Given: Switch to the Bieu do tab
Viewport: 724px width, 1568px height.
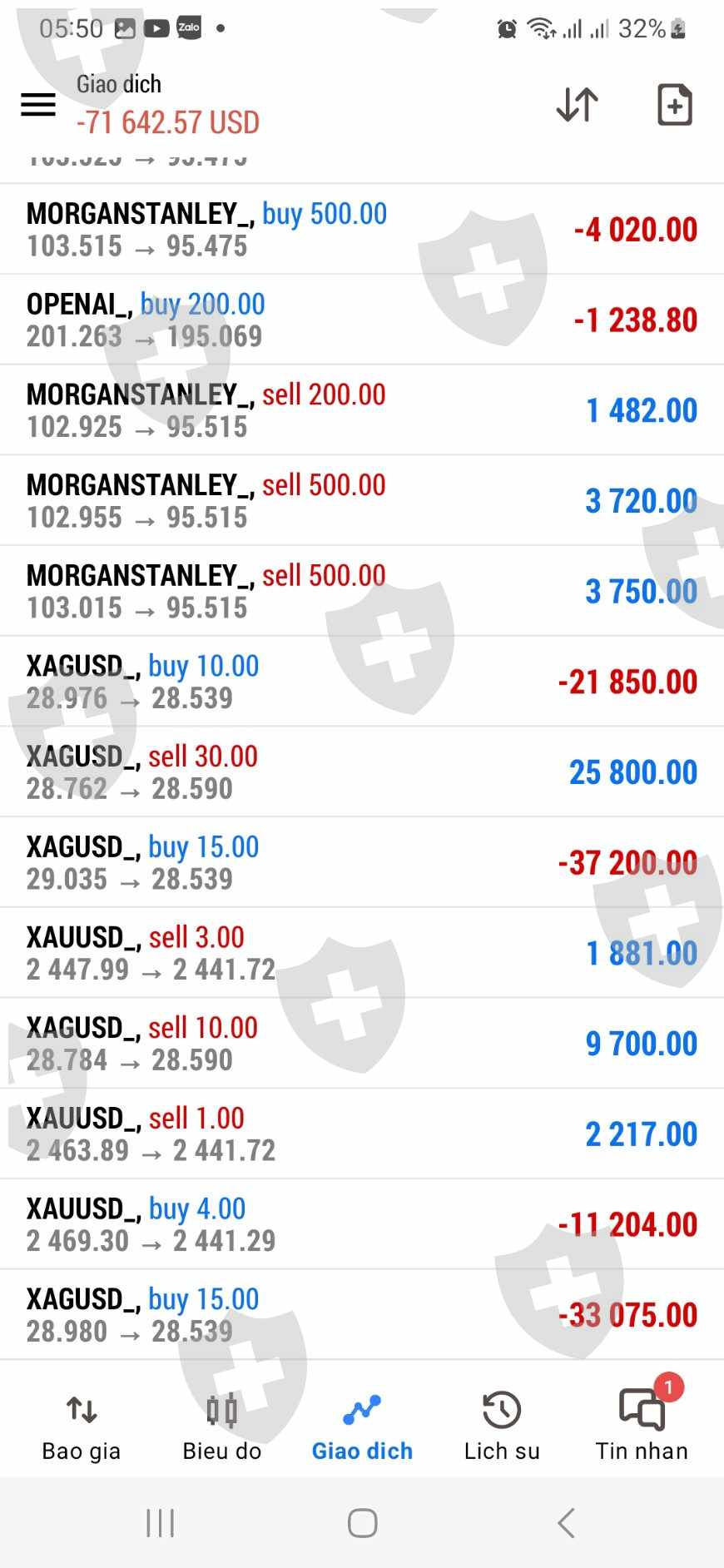Looking at the screenshot, I should [x=221, y=1427].
